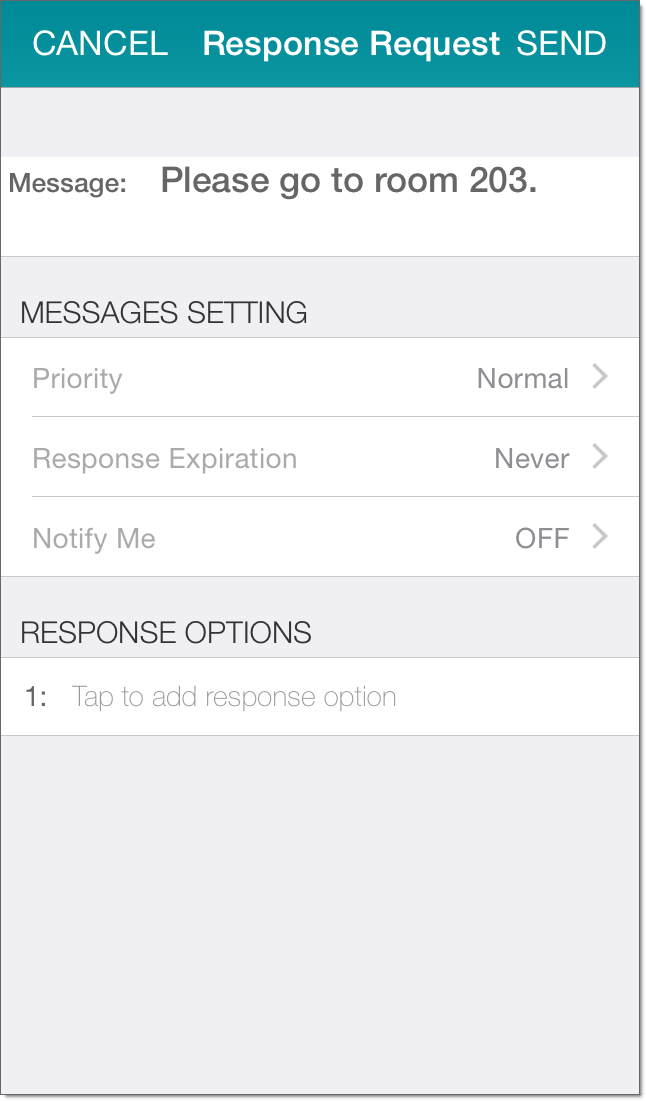Change the Response Expiration setting
The width and height of the screenshot is (646, 1101).
[320, 458]
